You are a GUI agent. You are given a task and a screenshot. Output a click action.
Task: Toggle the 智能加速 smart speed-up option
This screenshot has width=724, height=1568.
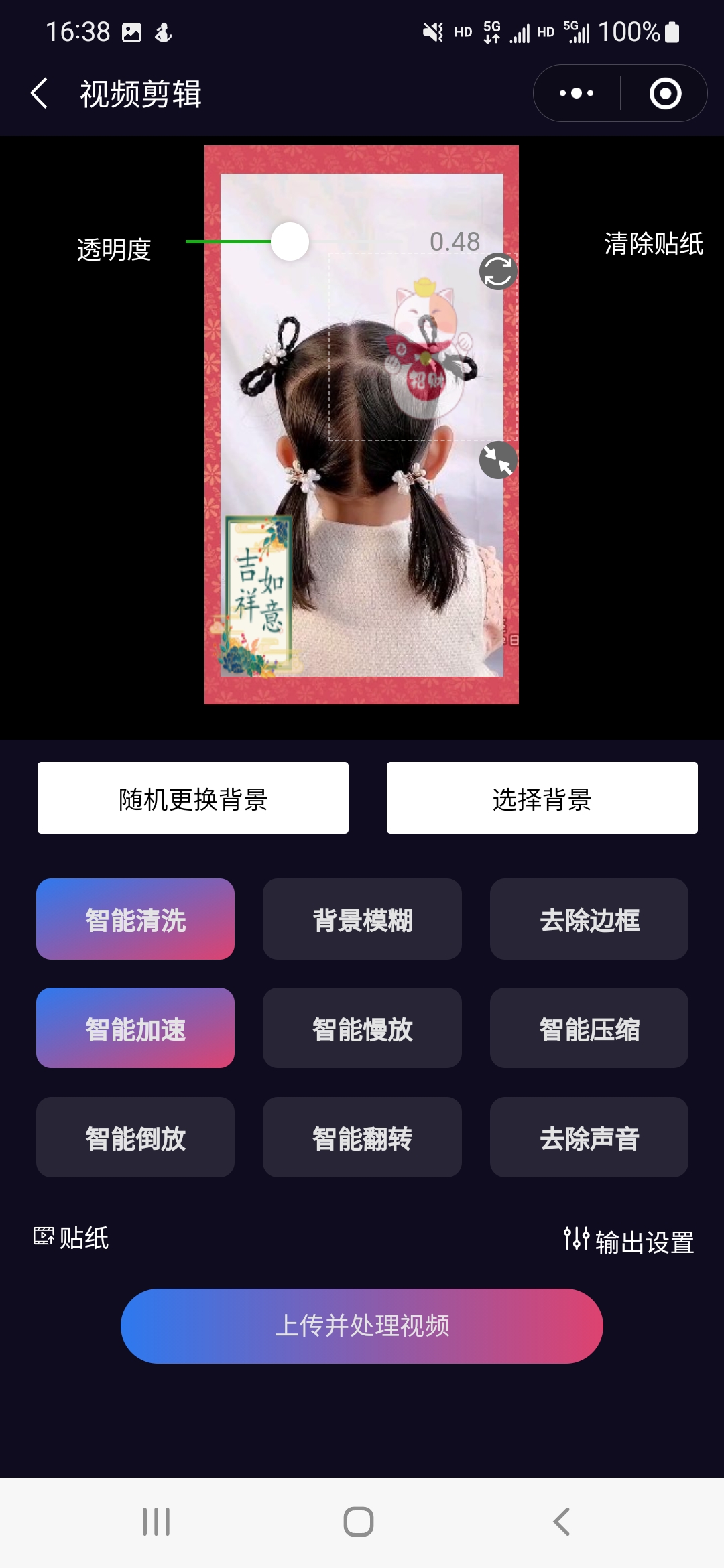[x=135, y=1028]
